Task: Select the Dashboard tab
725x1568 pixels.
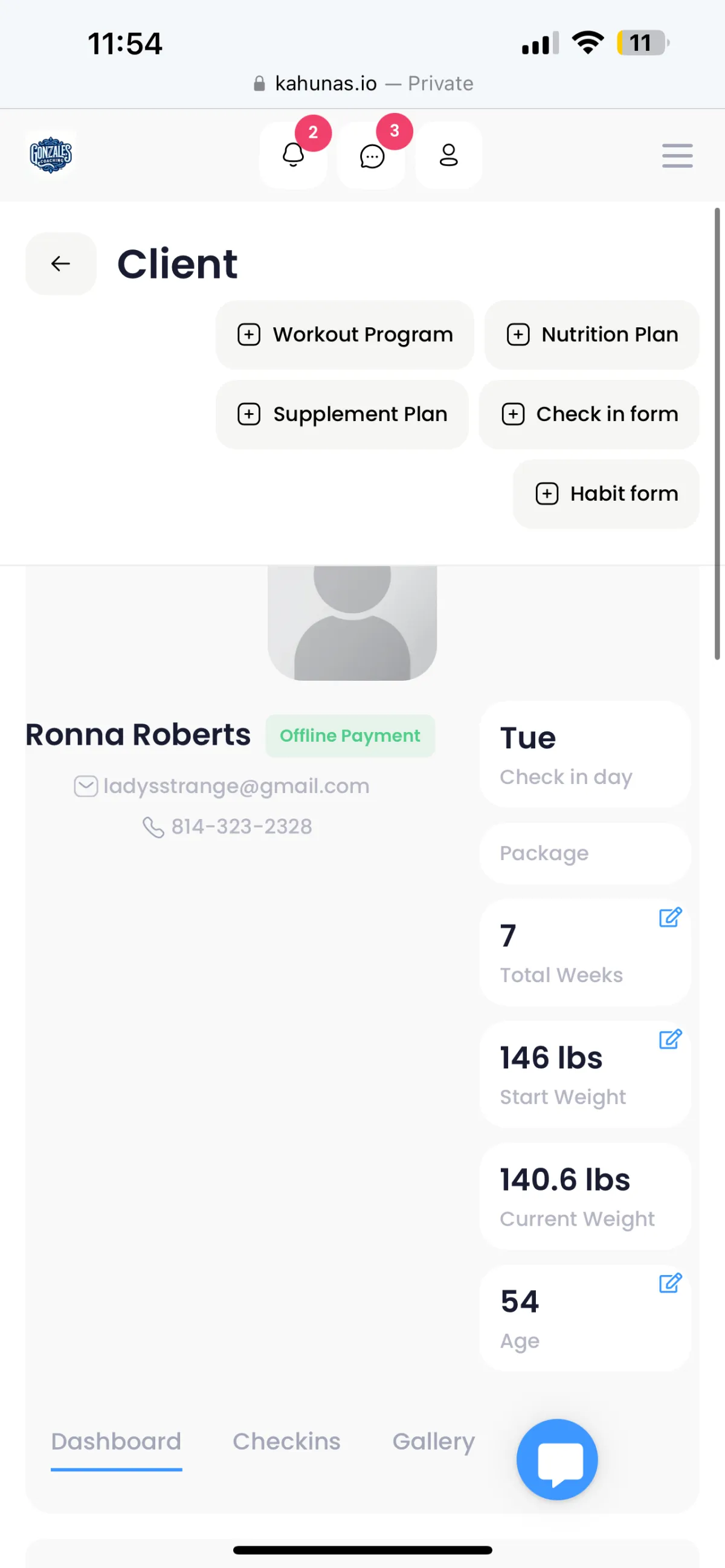Action: click(116, 1441)
